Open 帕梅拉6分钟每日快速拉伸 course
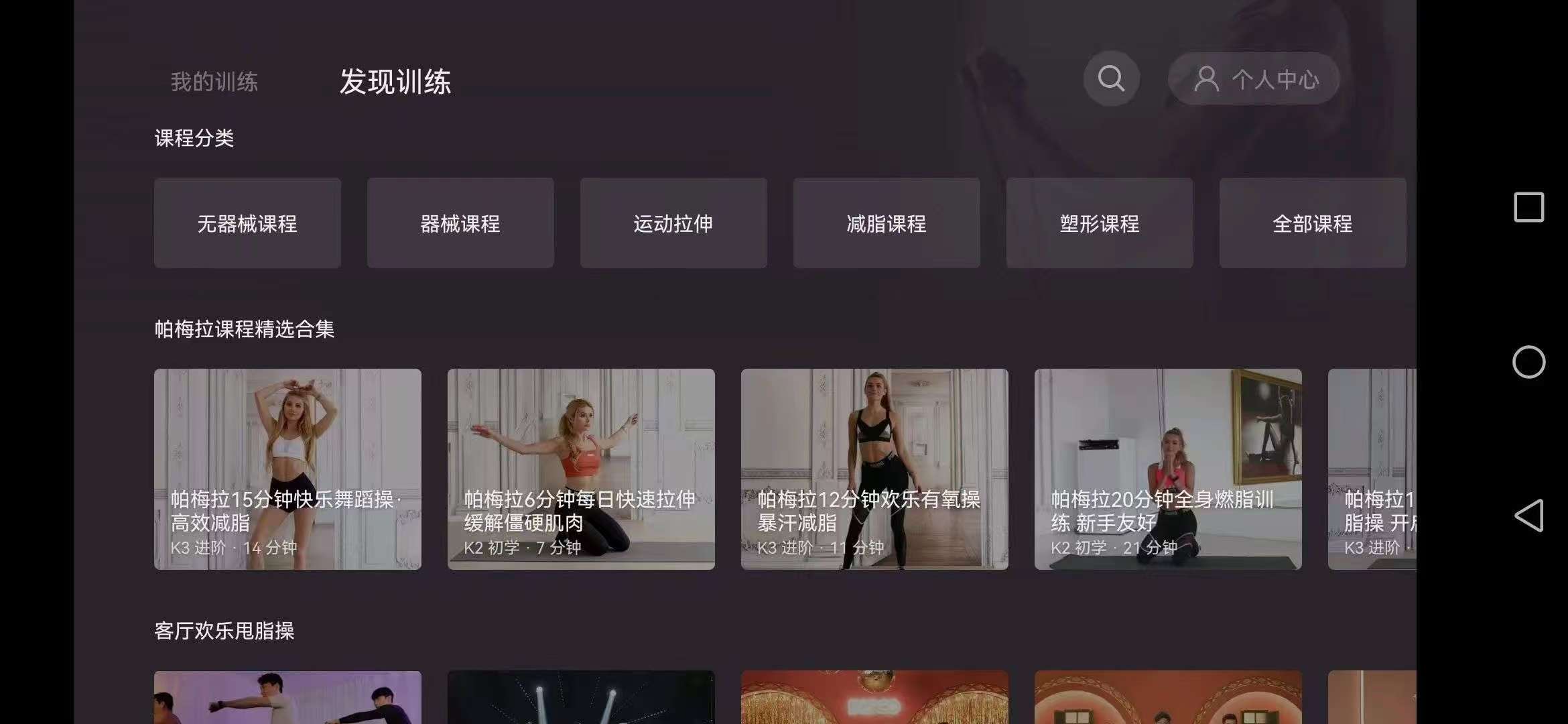 tap(581, 469)
